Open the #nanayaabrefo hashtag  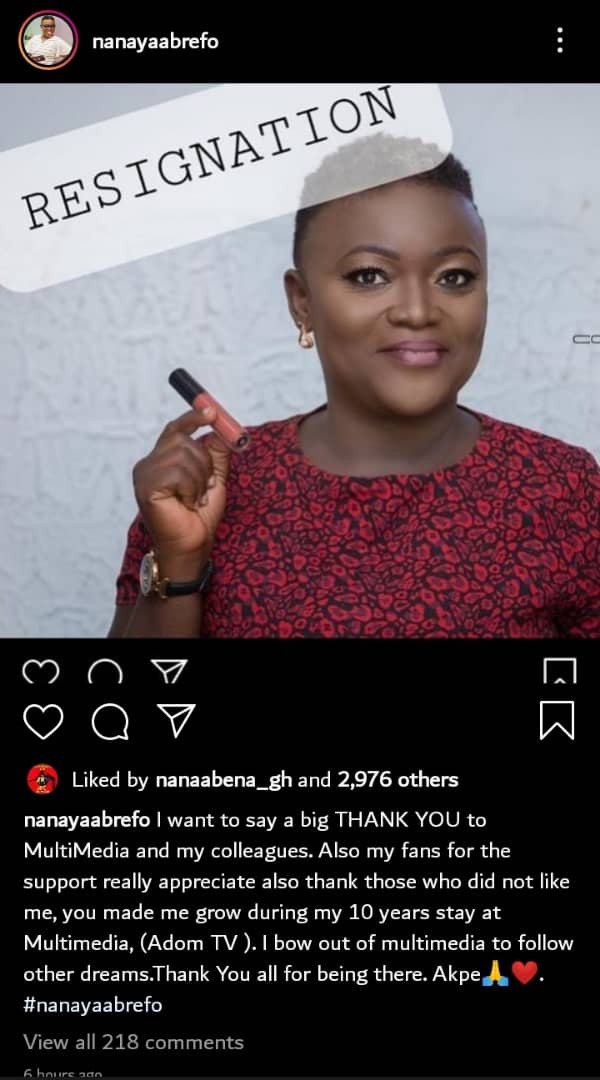(x=93, y=1004)
